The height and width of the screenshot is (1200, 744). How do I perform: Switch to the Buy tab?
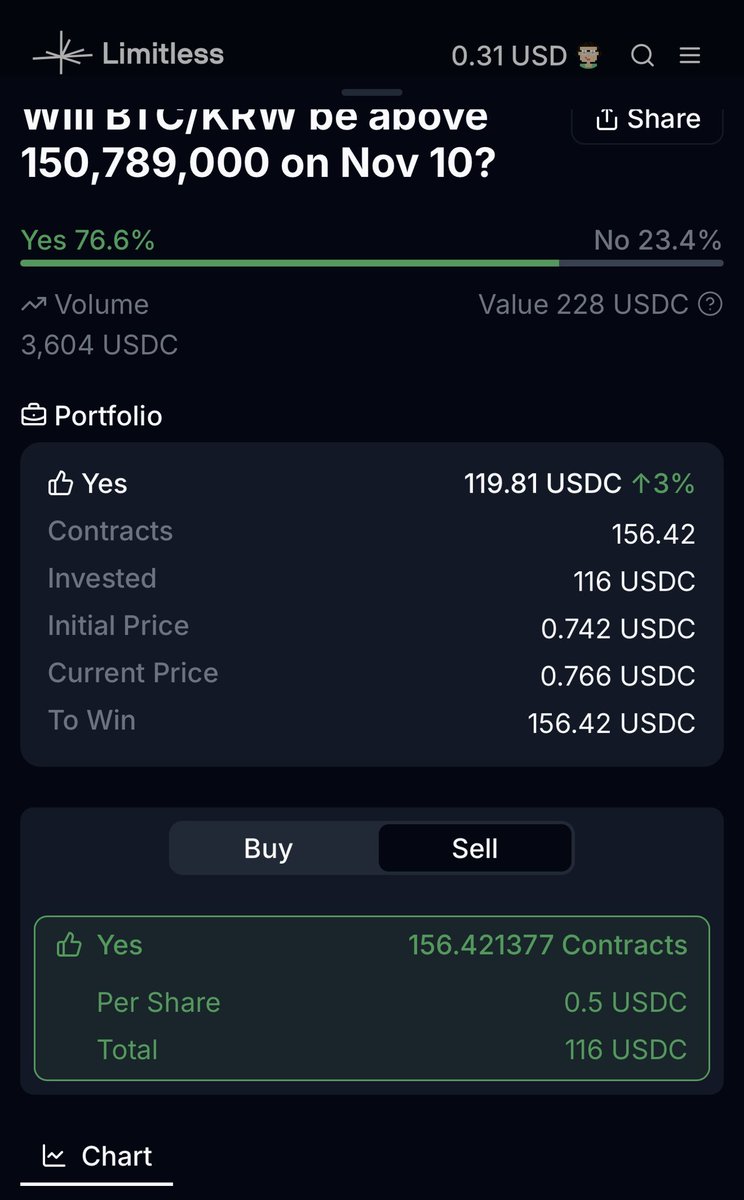(x=268, y=849)
